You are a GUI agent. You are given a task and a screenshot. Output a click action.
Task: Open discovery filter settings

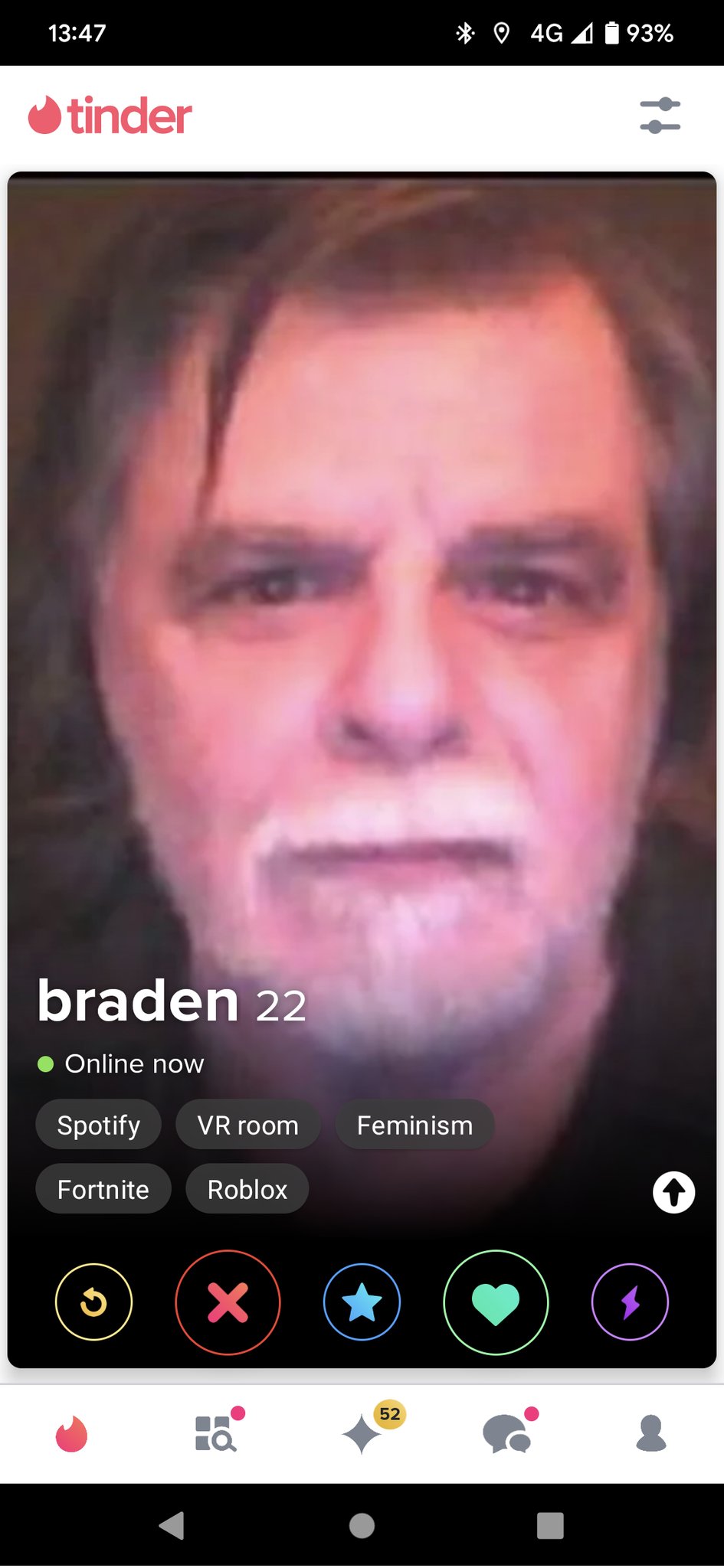click(x=660, y=116)
